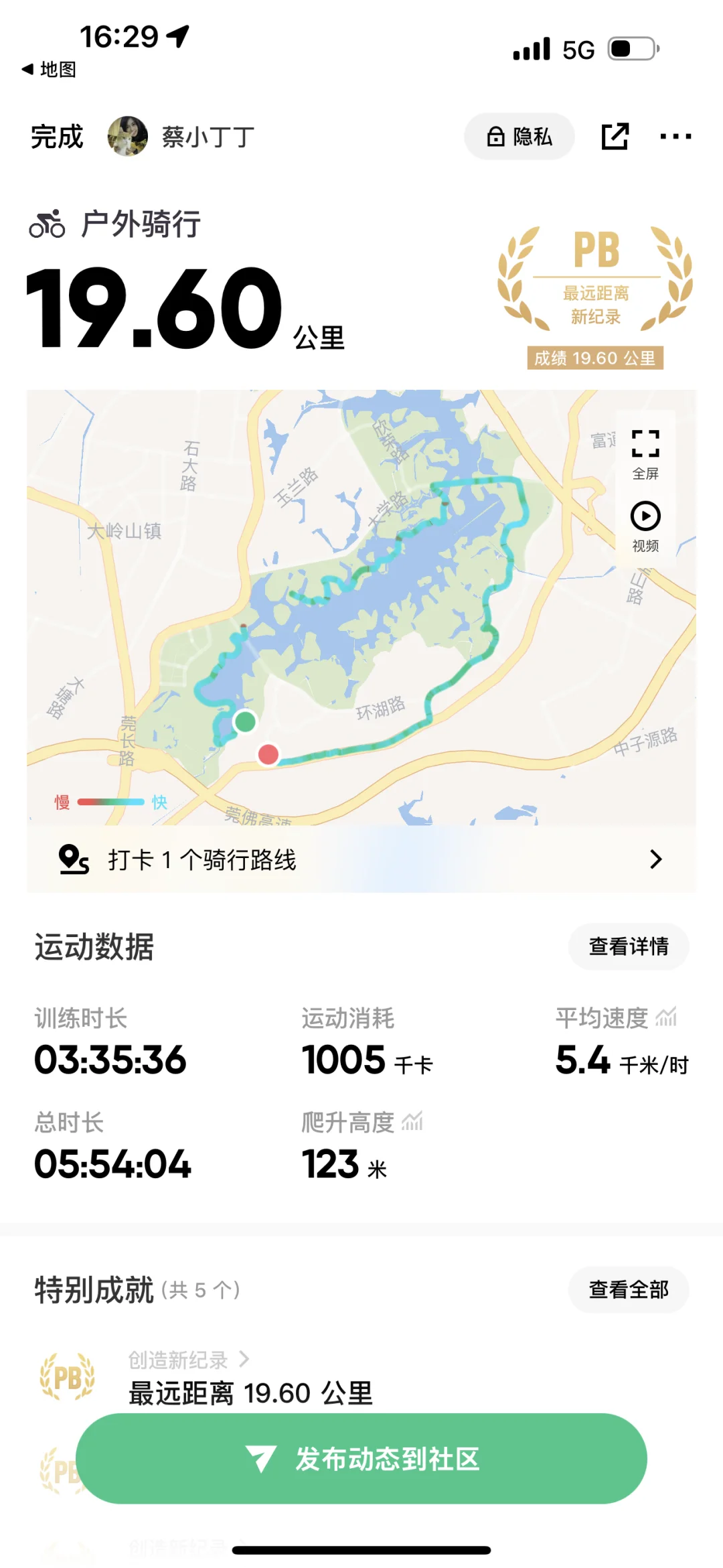This screenshot has height=1568, width=723.
Task: Tap 发布动态到社区 to post
Action: 361,1459
